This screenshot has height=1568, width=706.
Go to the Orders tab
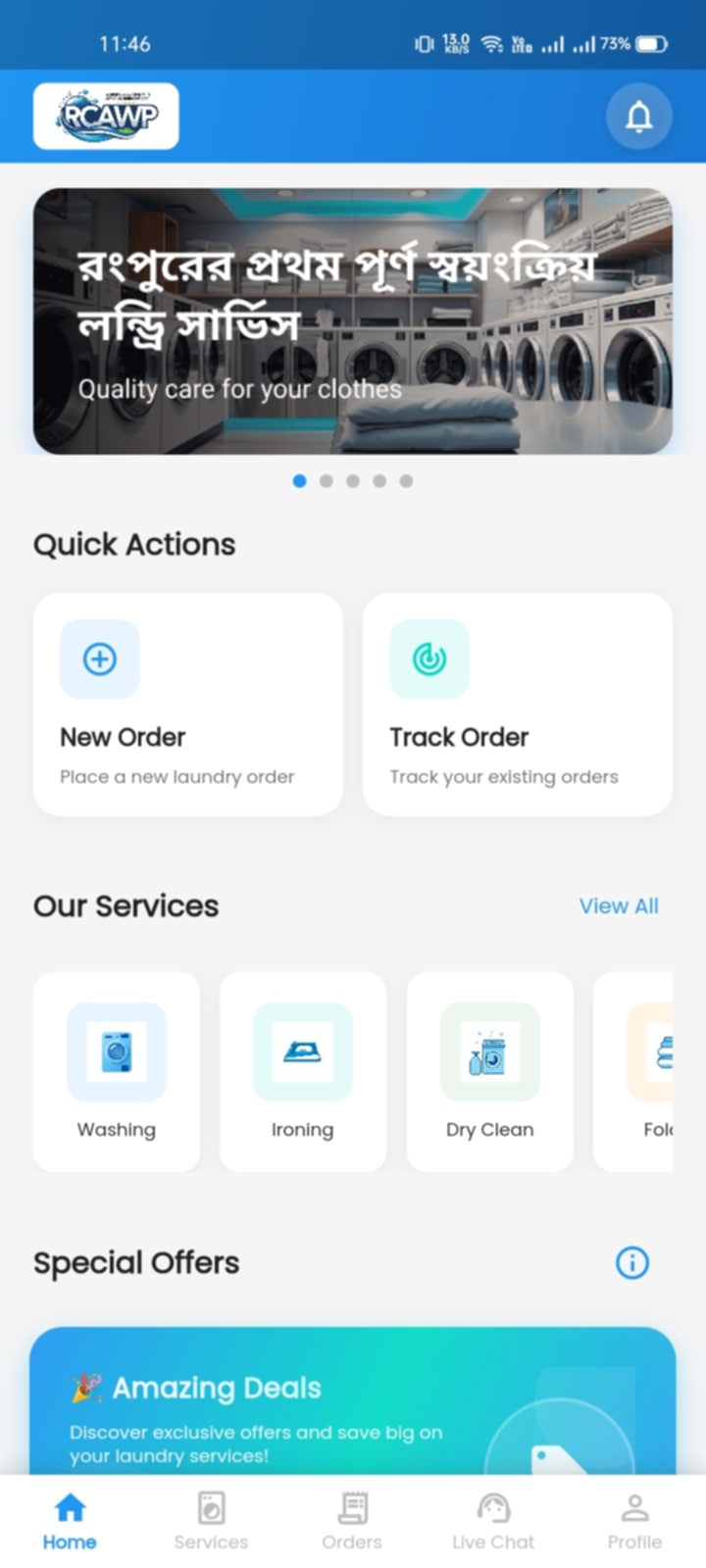[352, 1521]
